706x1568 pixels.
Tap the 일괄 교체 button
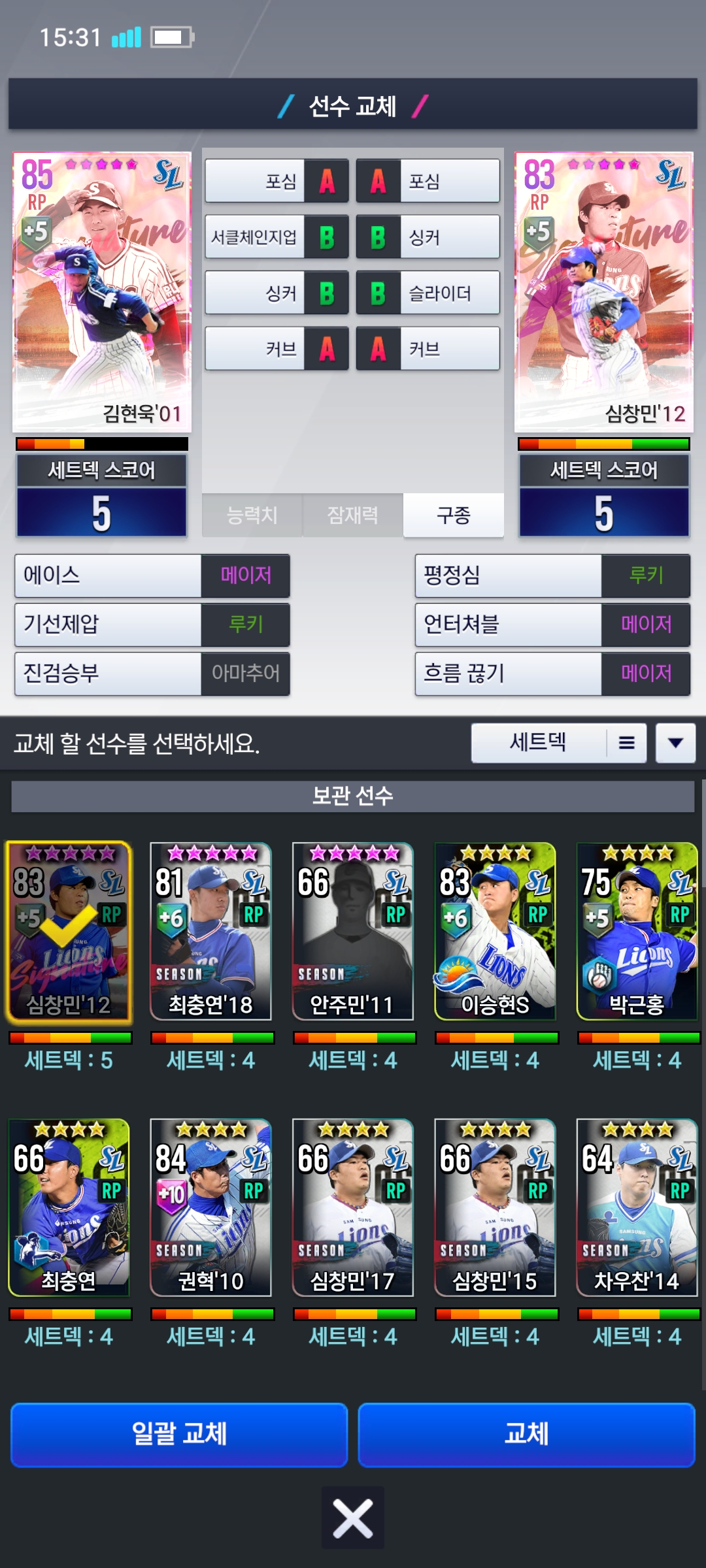pyautogui.click(x=179, y=1434)
